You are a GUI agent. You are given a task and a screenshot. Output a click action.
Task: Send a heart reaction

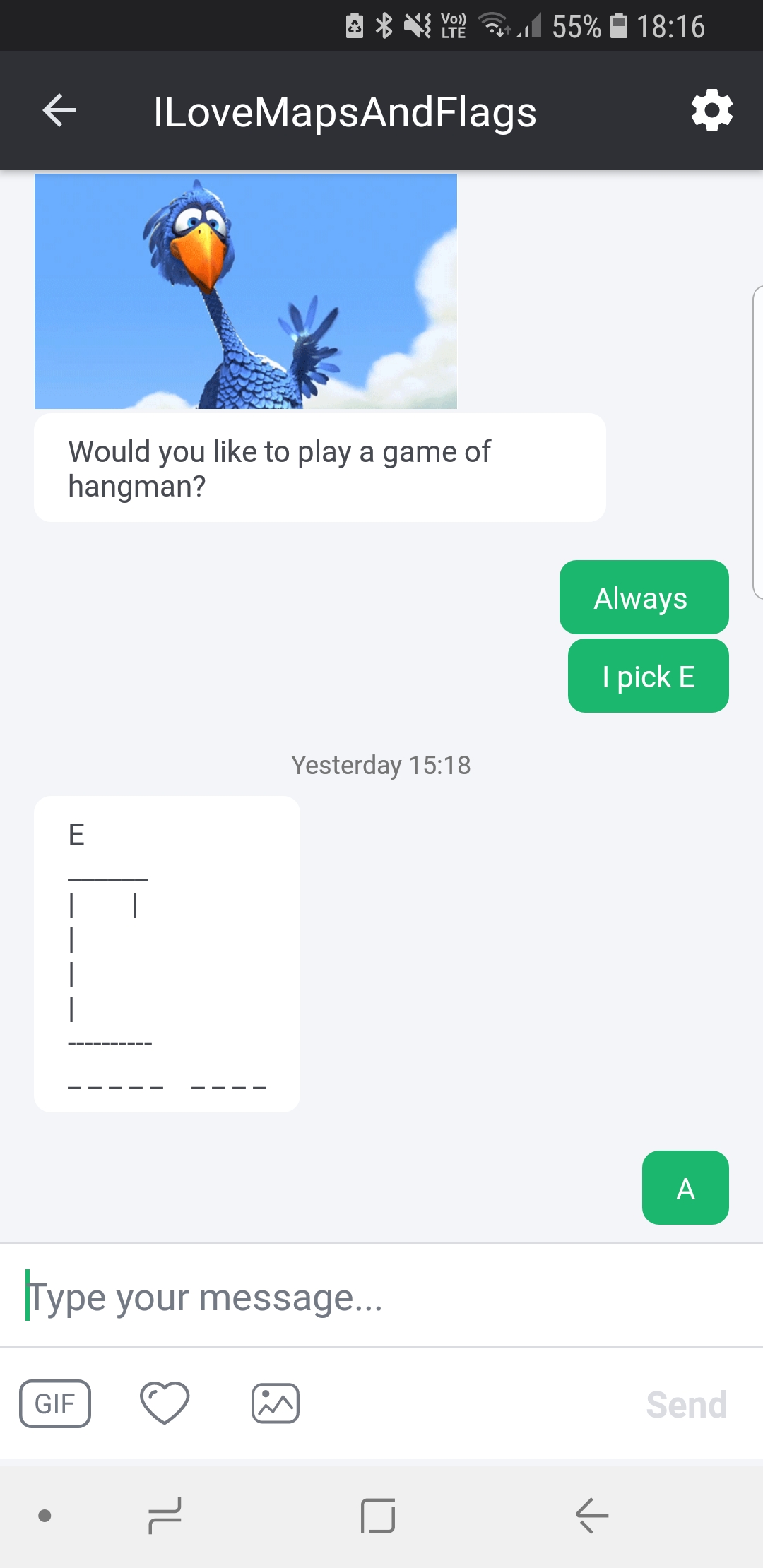click(x=165, y=1403)
